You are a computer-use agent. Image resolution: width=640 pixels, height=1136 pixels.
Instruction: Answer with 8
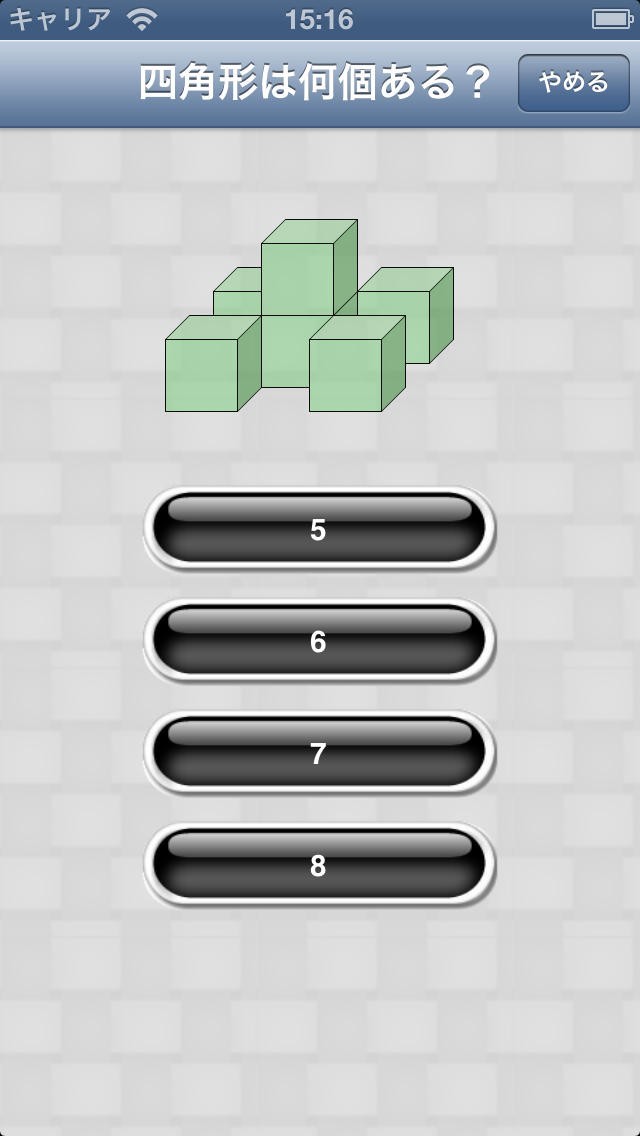point(319,865)
